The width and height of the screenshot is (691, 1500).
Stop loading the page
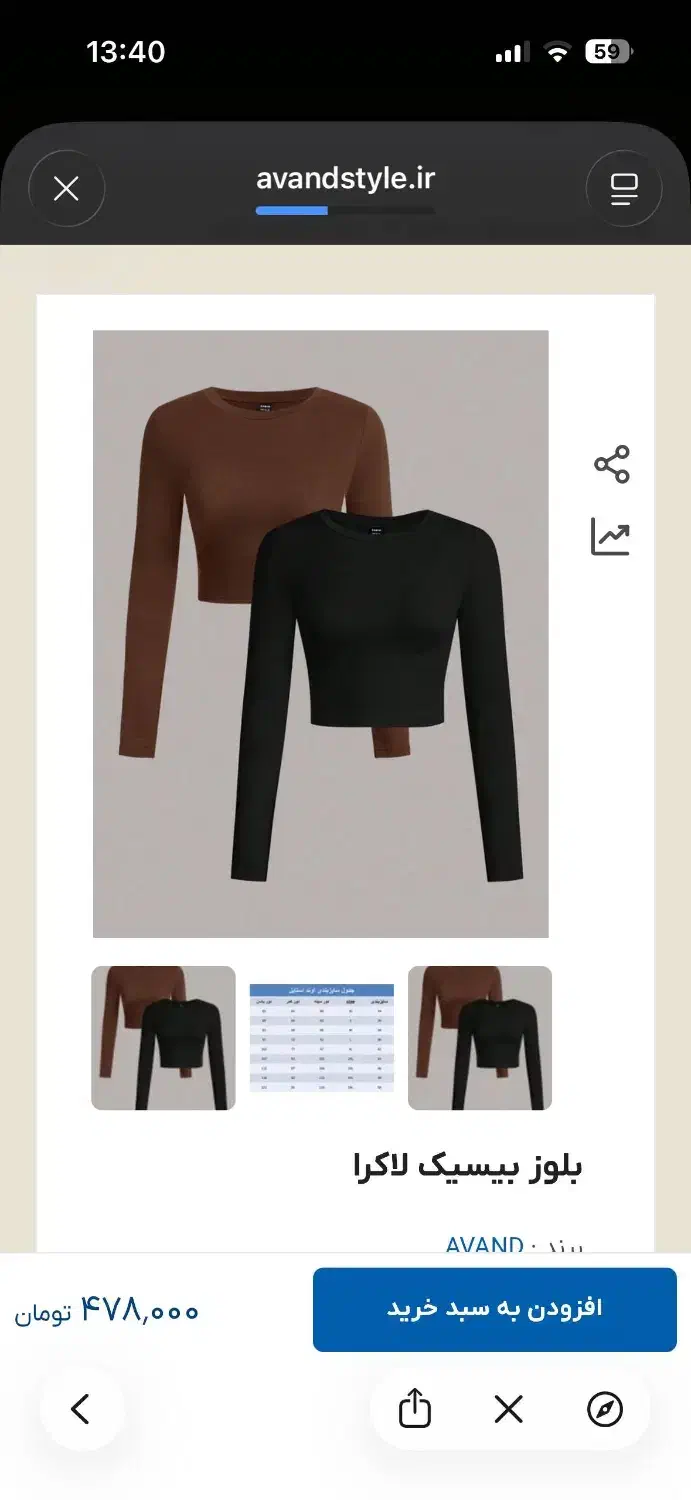pyautogui.click(x=509, y=1410)
